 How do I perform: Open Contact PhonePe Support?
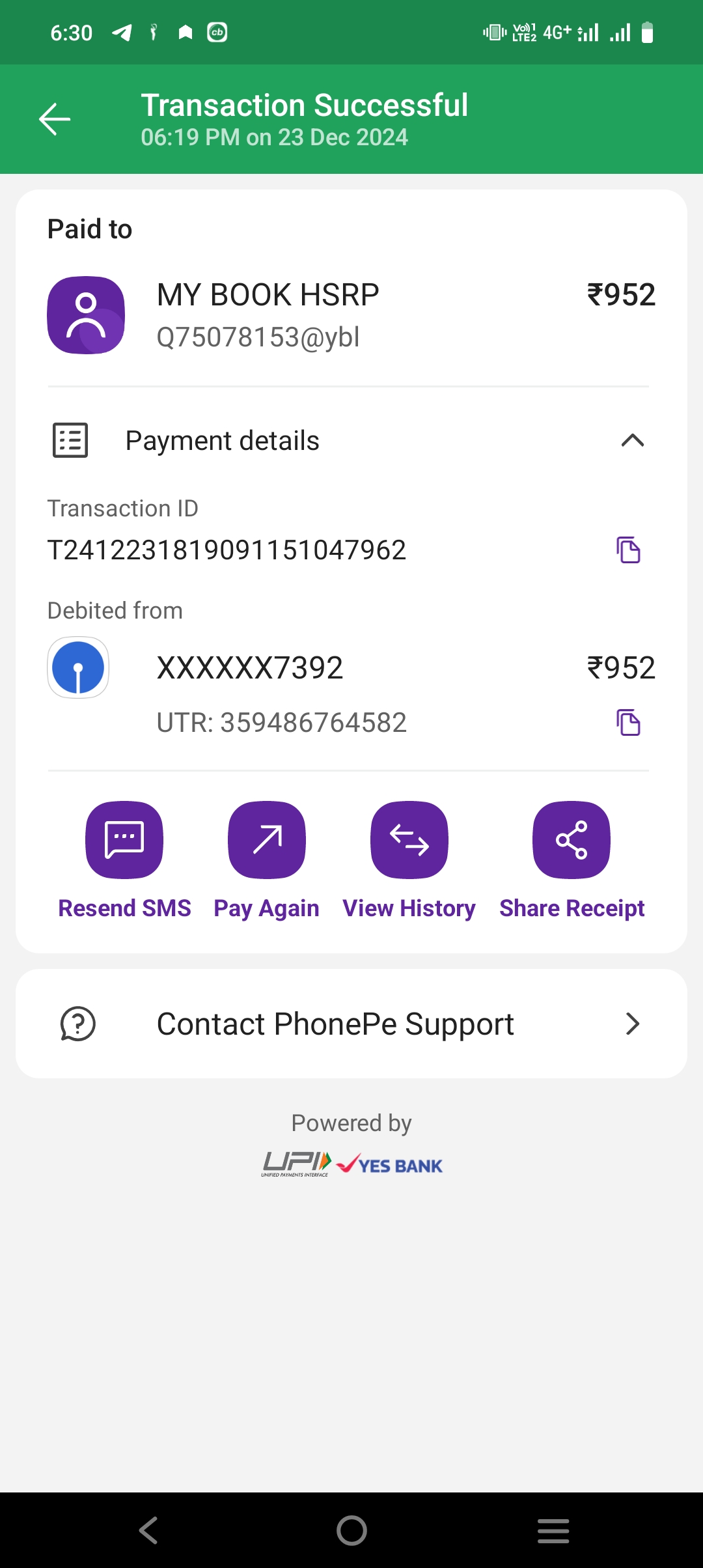click(x=351, y=1024)
